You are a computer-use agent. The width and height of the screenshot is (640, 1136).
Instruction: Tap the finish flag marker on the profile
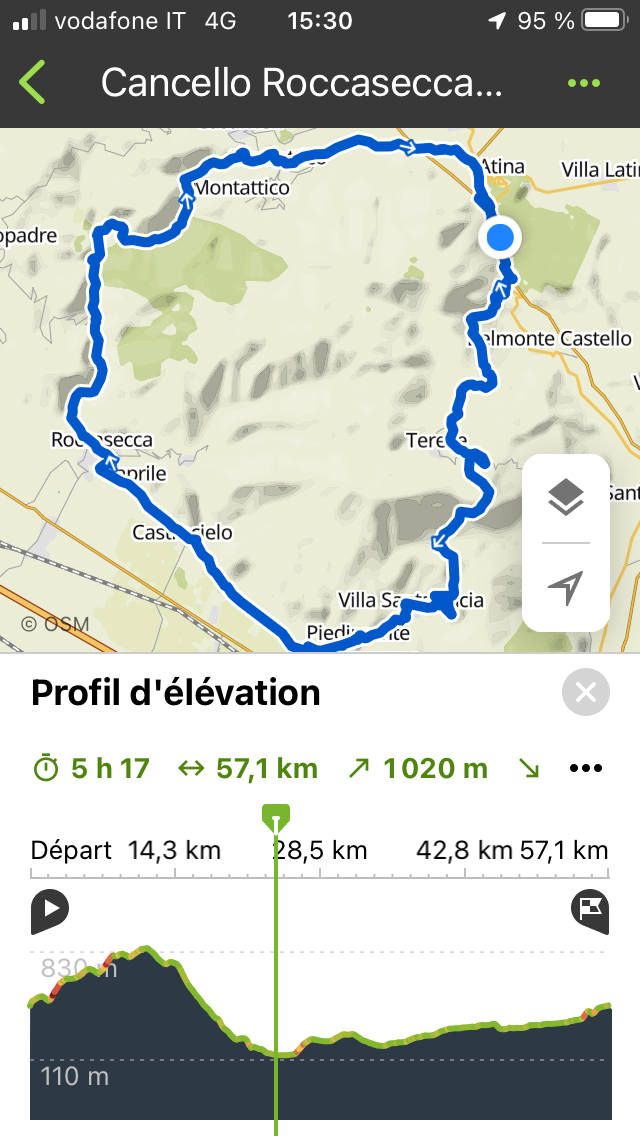click(590, 911)
